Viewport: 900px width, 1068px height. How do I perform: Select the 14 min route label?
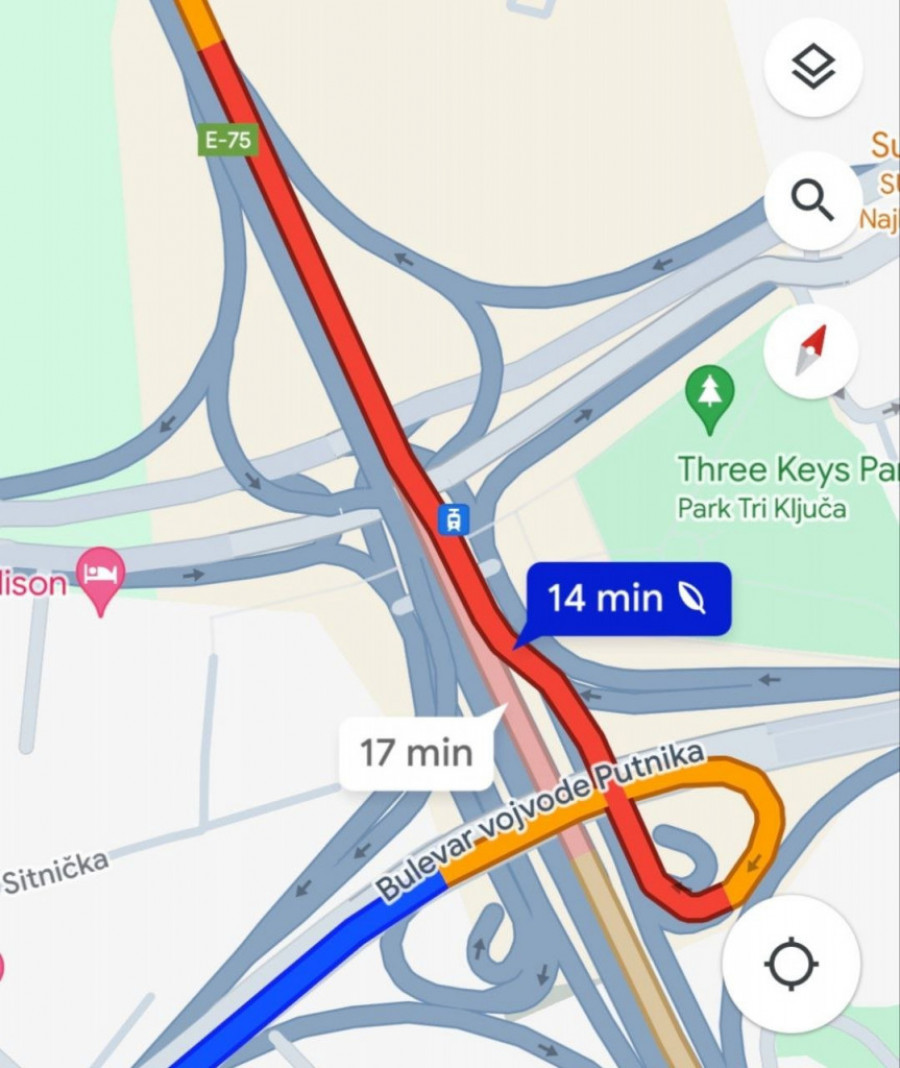pyautogui.click(x=627, y=599)
